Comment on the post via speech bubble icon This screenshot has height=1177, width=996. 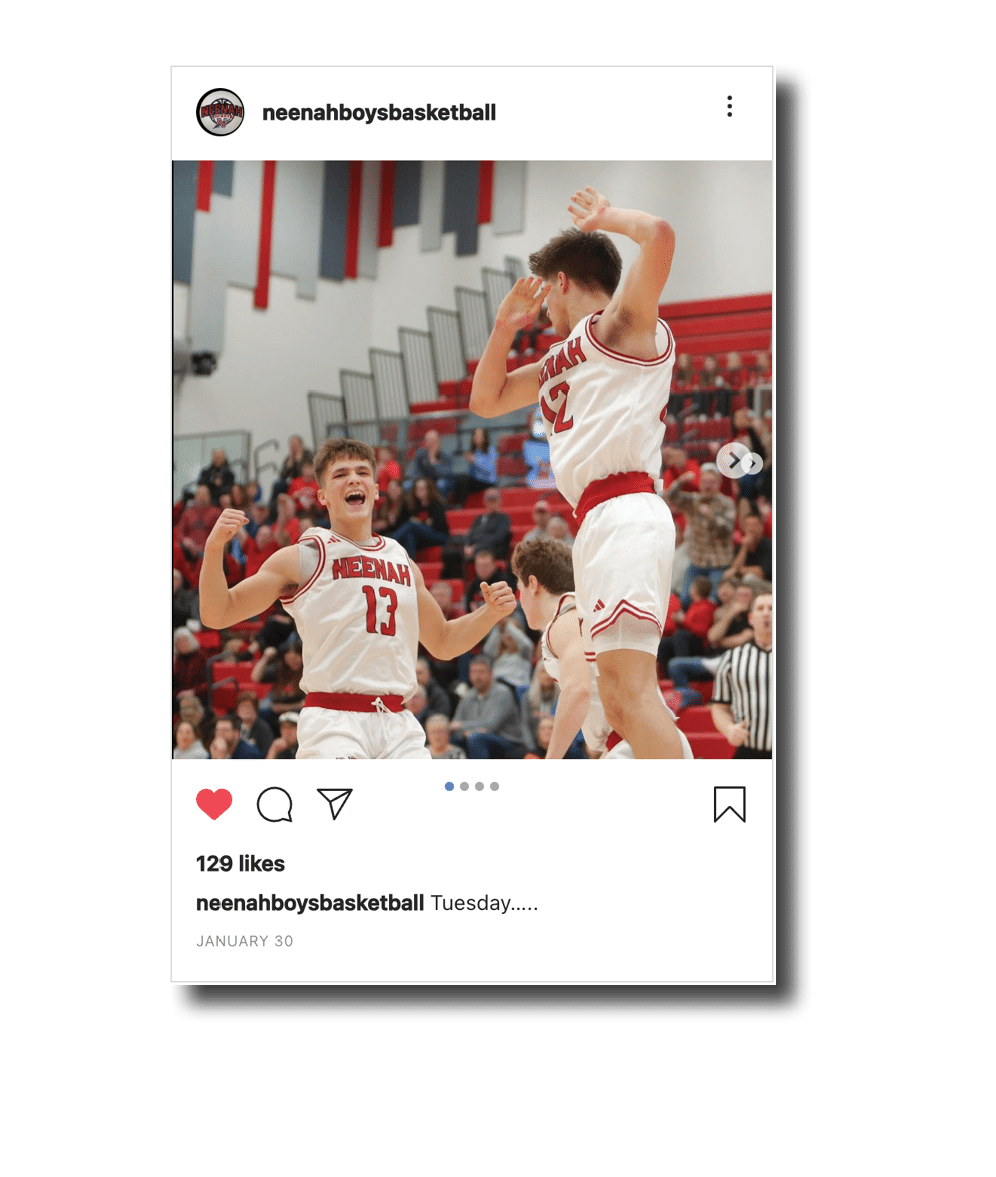click(x=274, y=804)
